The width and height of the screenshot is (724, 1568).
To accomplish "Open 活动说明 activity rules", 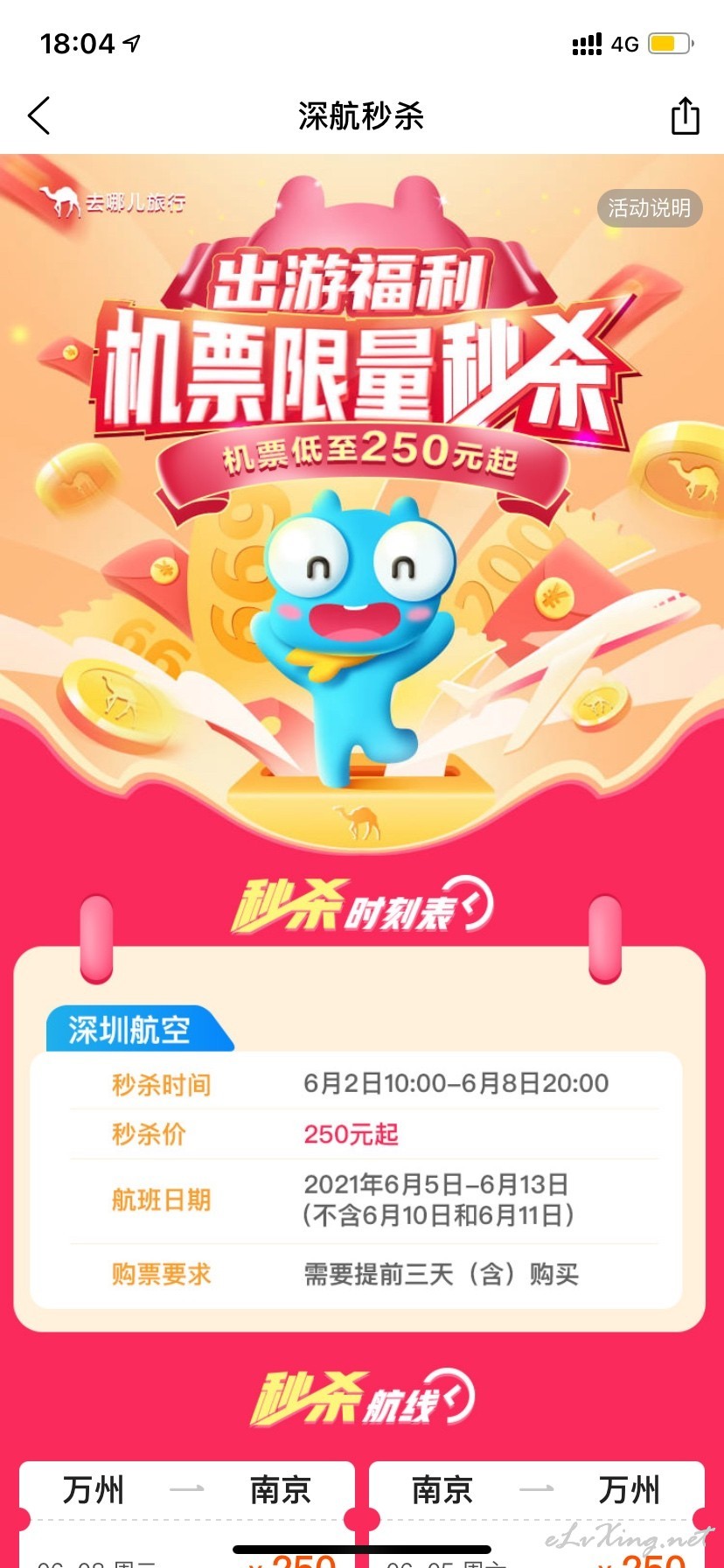I will (649, 208).
